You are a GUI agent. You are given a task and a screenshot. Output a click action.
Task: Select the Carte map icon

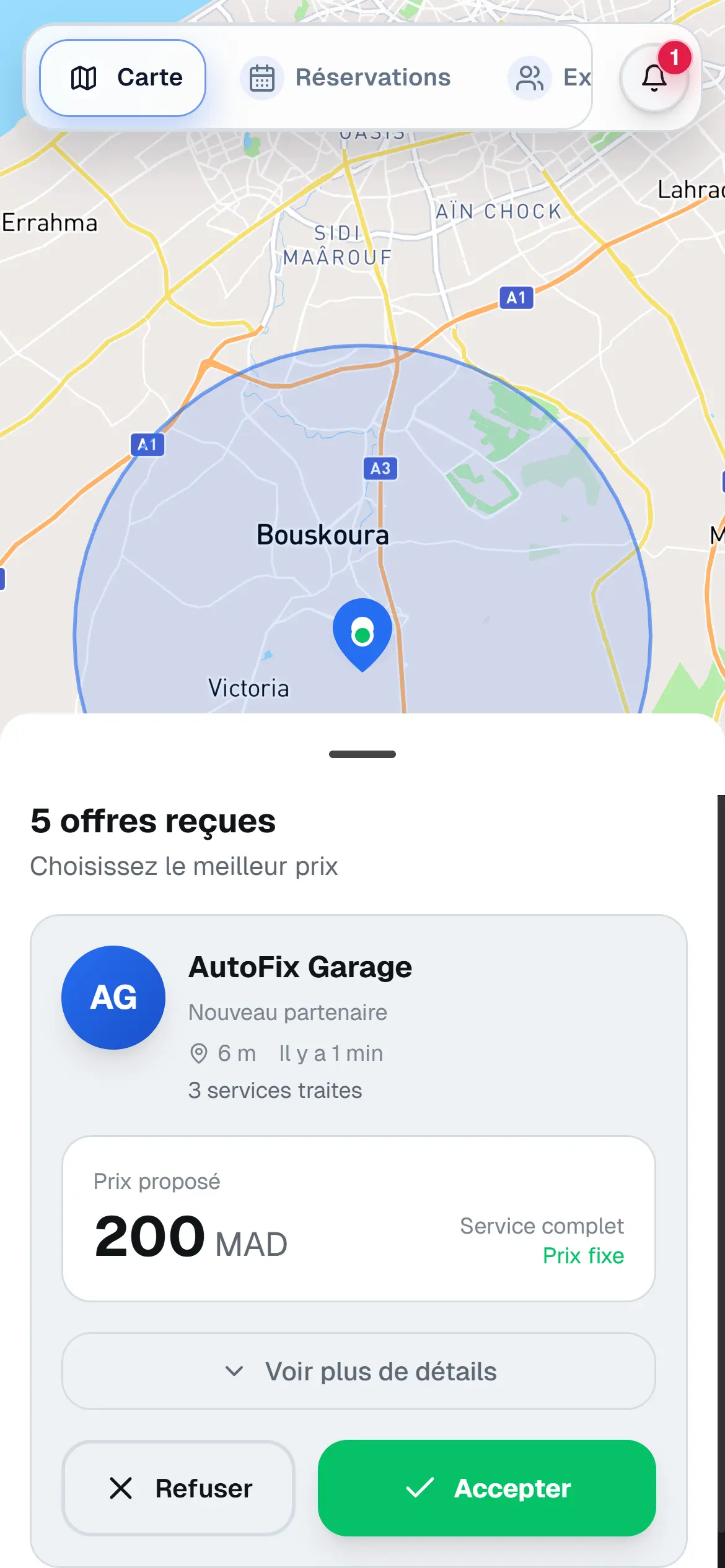point(85,77)
